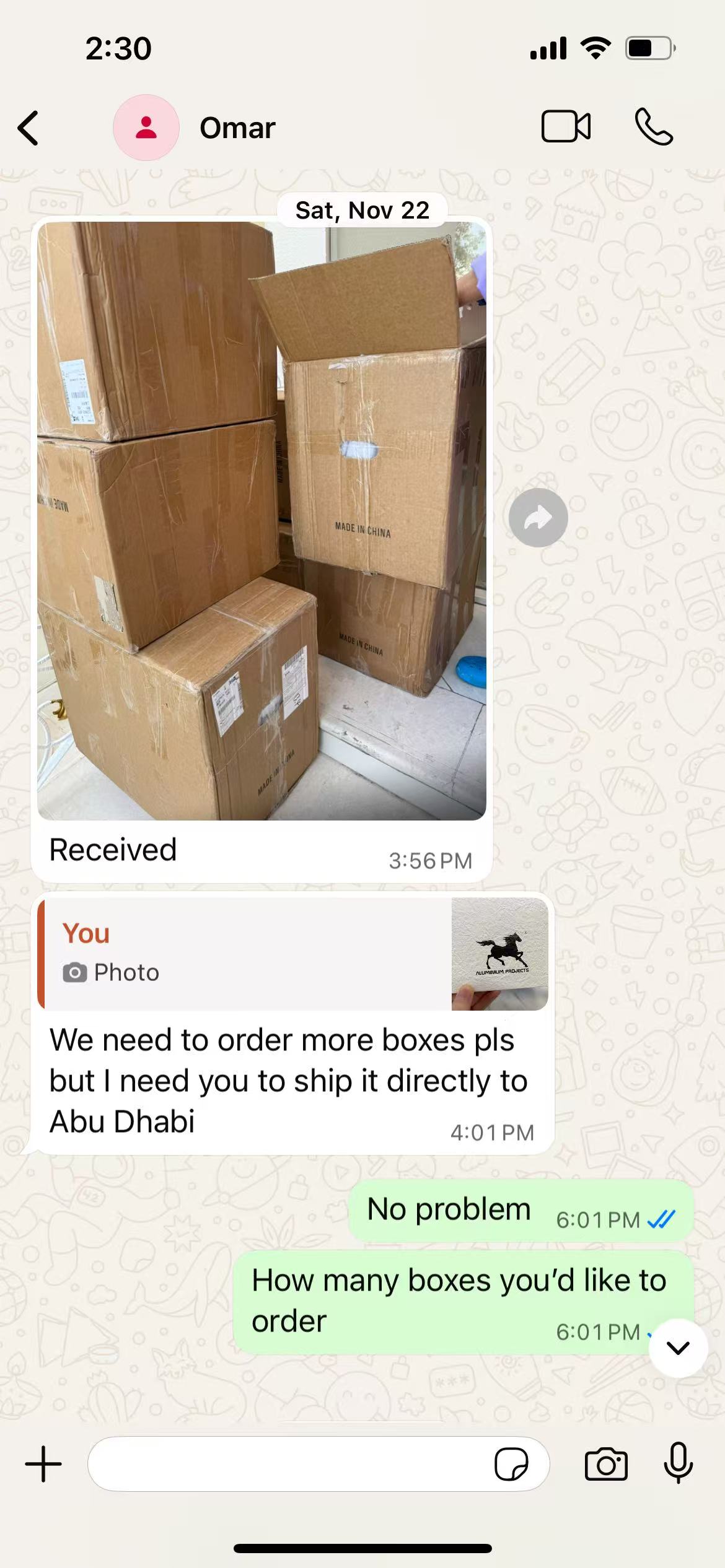Go back to the chat list
The image size is (725, 1568).
click(x=29, y=128)
